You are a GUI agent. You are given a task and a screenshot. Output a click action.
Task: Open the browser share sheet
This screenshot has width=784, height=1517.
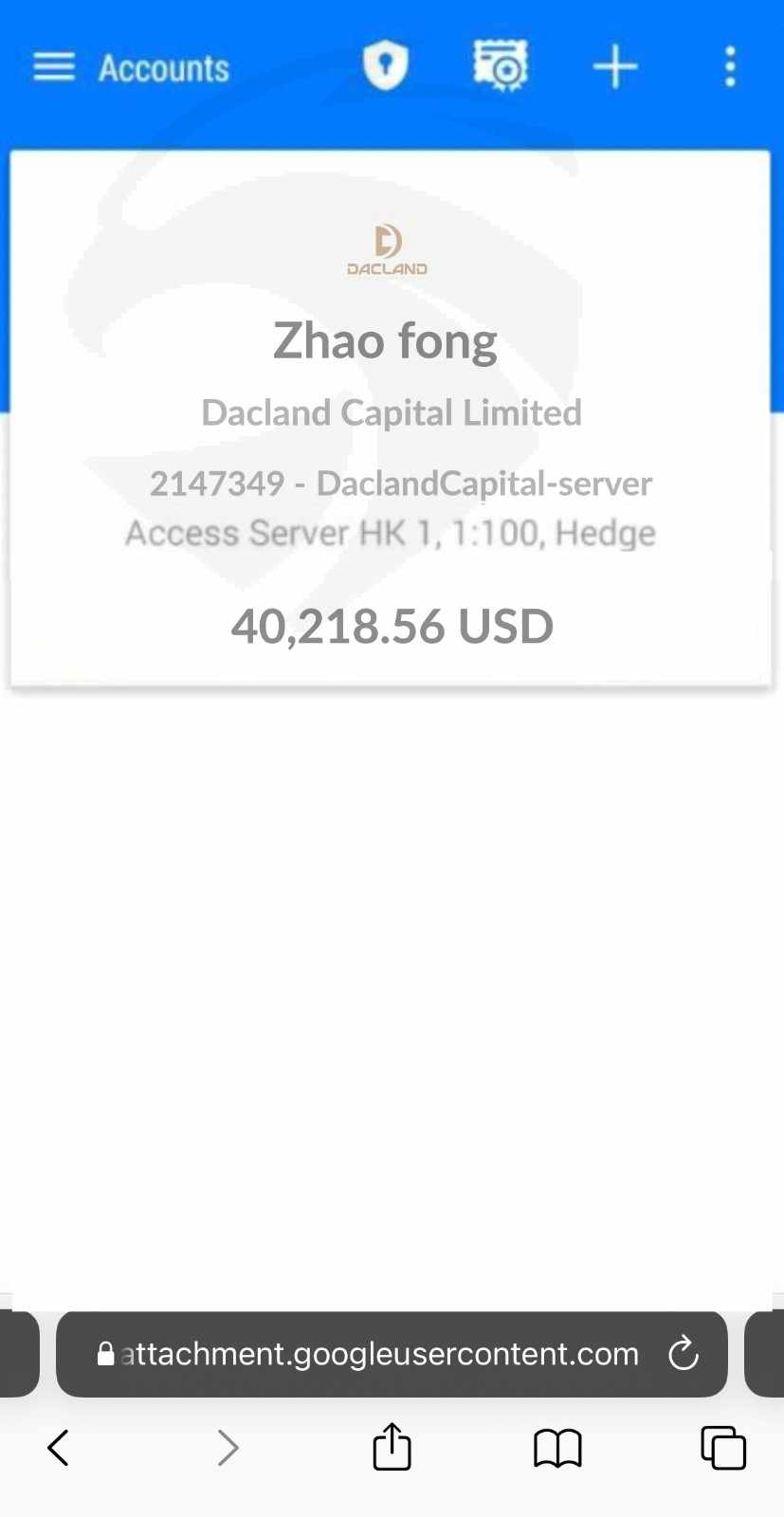tap(392, 1448)
